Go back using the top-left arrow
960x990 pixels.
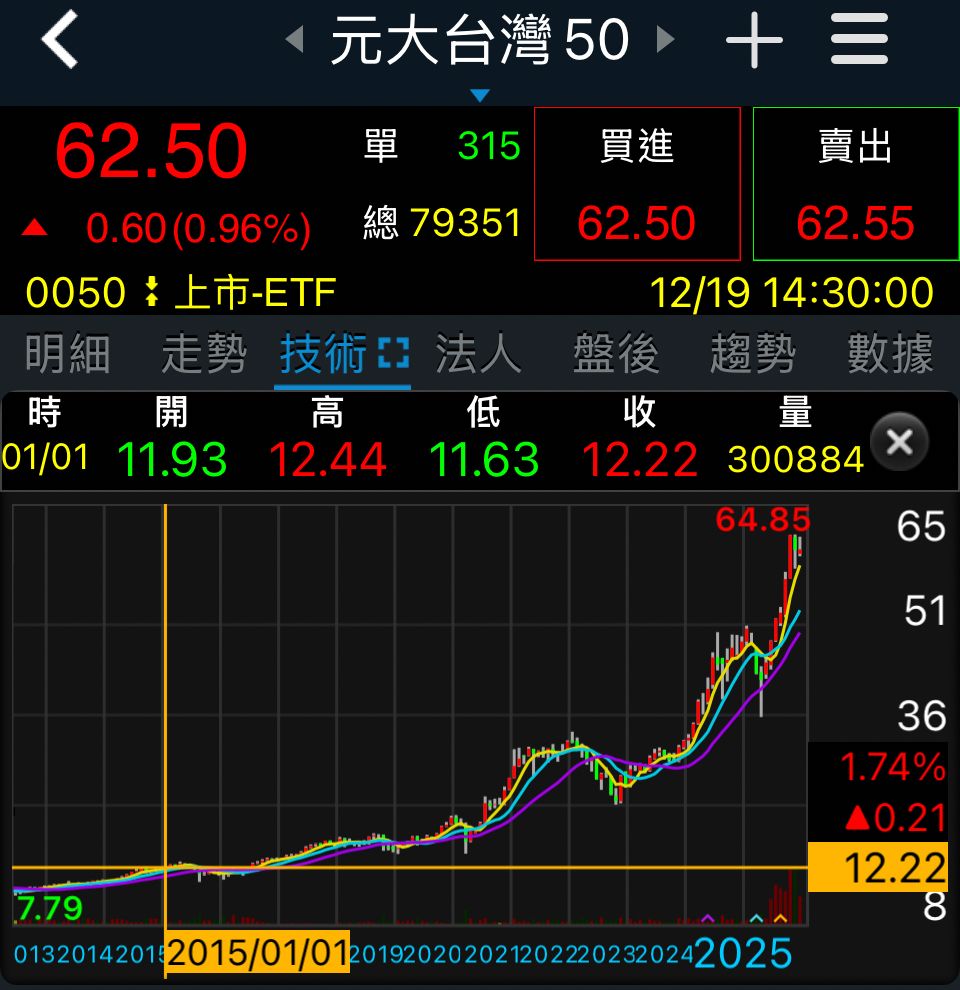[60, 41]
